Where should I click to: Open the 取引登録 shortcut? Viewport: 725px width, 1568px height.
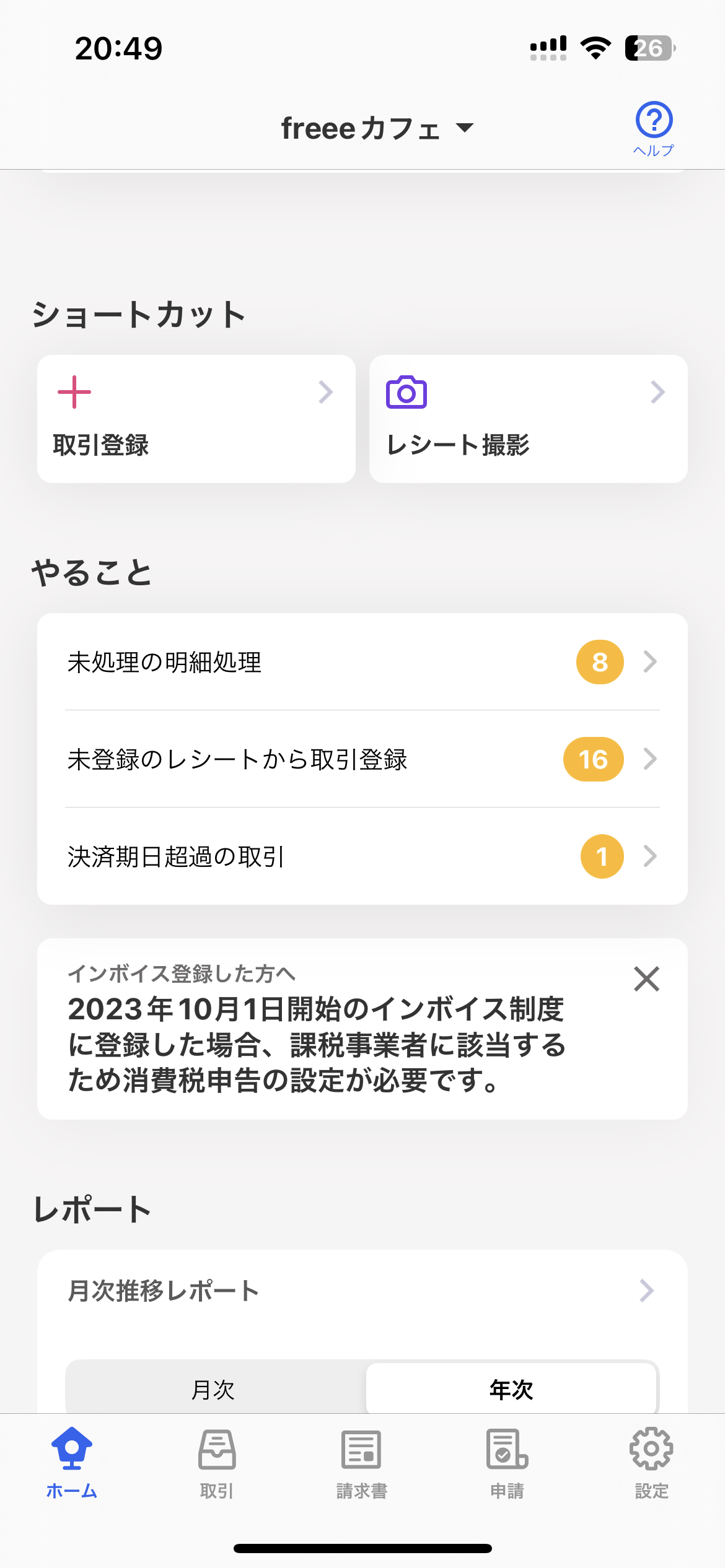[x=196, y=419]
